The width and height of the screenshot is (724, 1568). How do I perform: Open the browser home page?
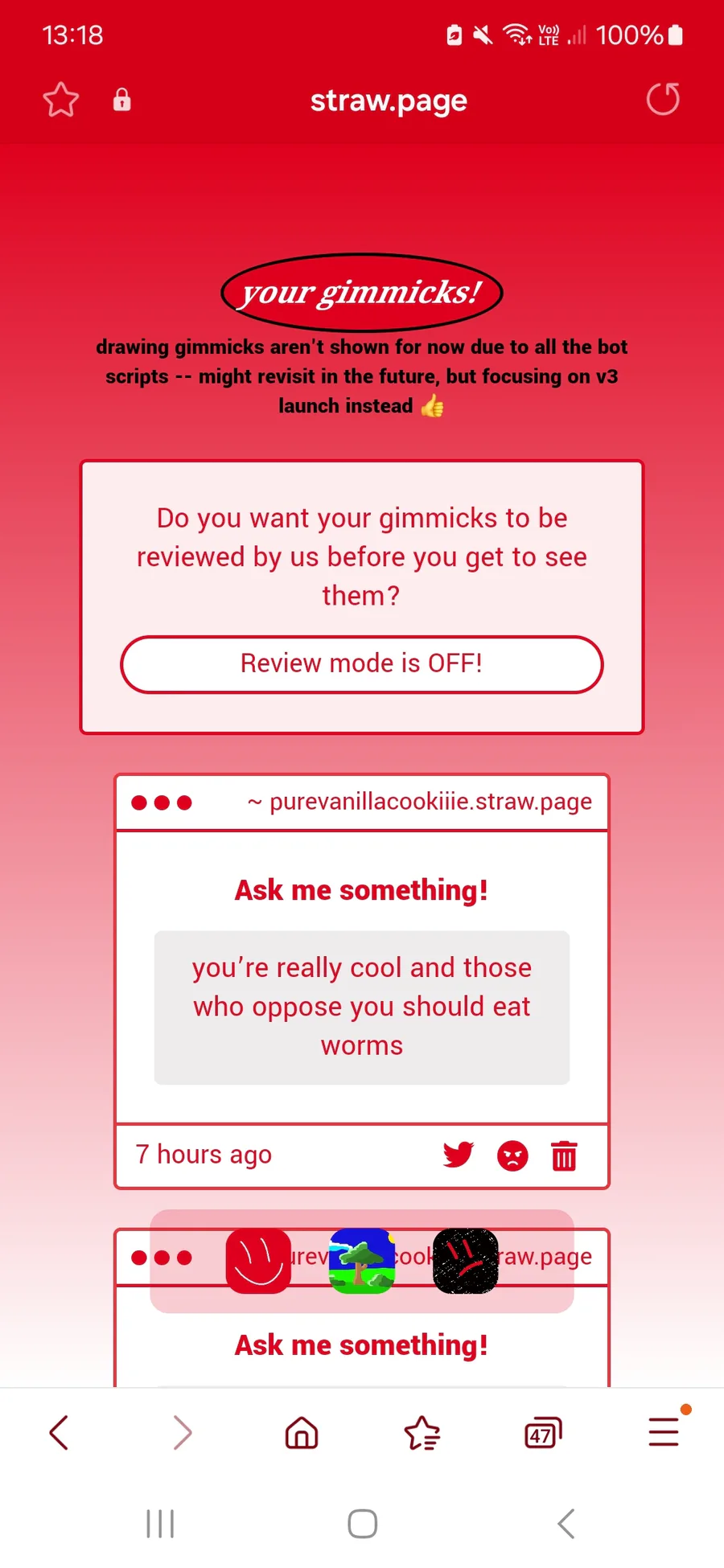point(302,1432)
